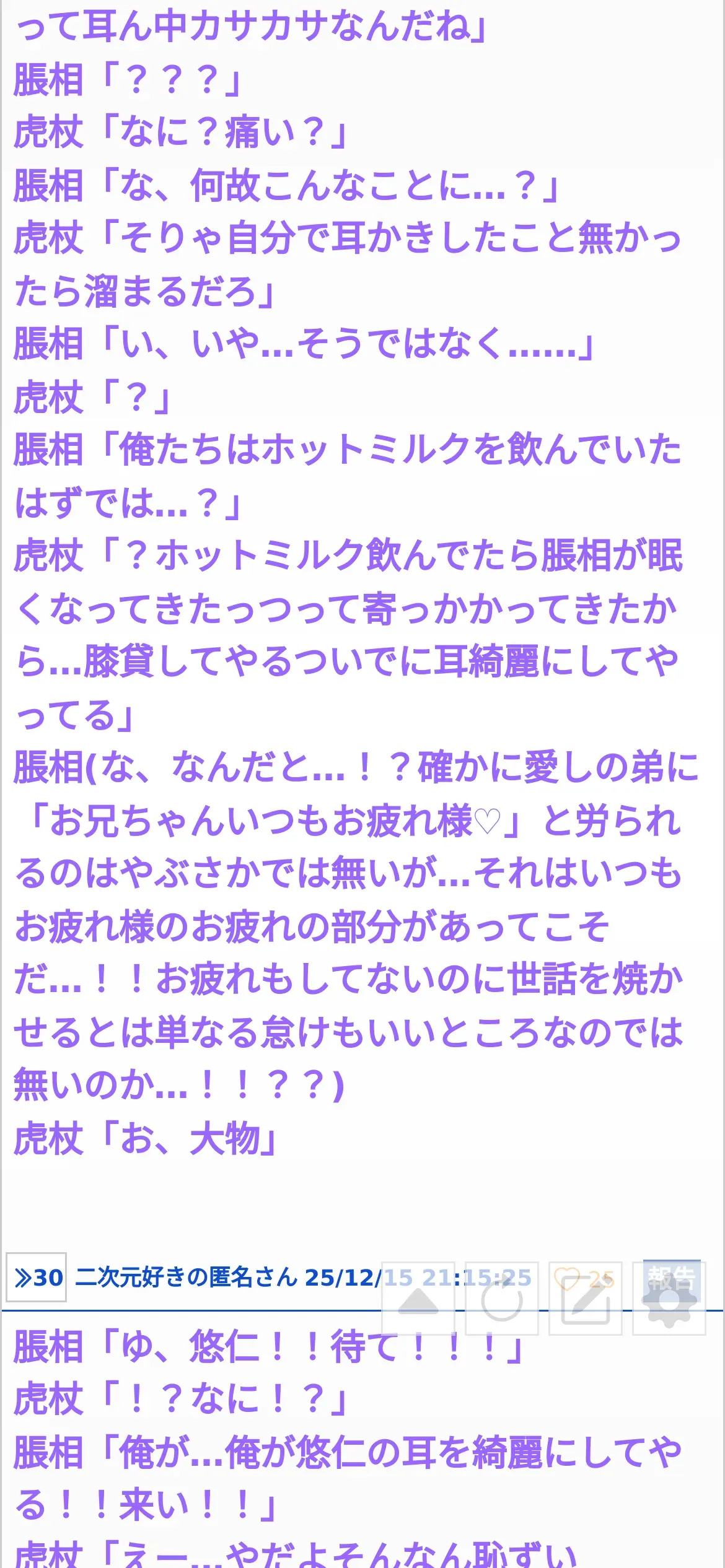
Task: Jump to top with the up arrow
Action: coord(418,1298)
